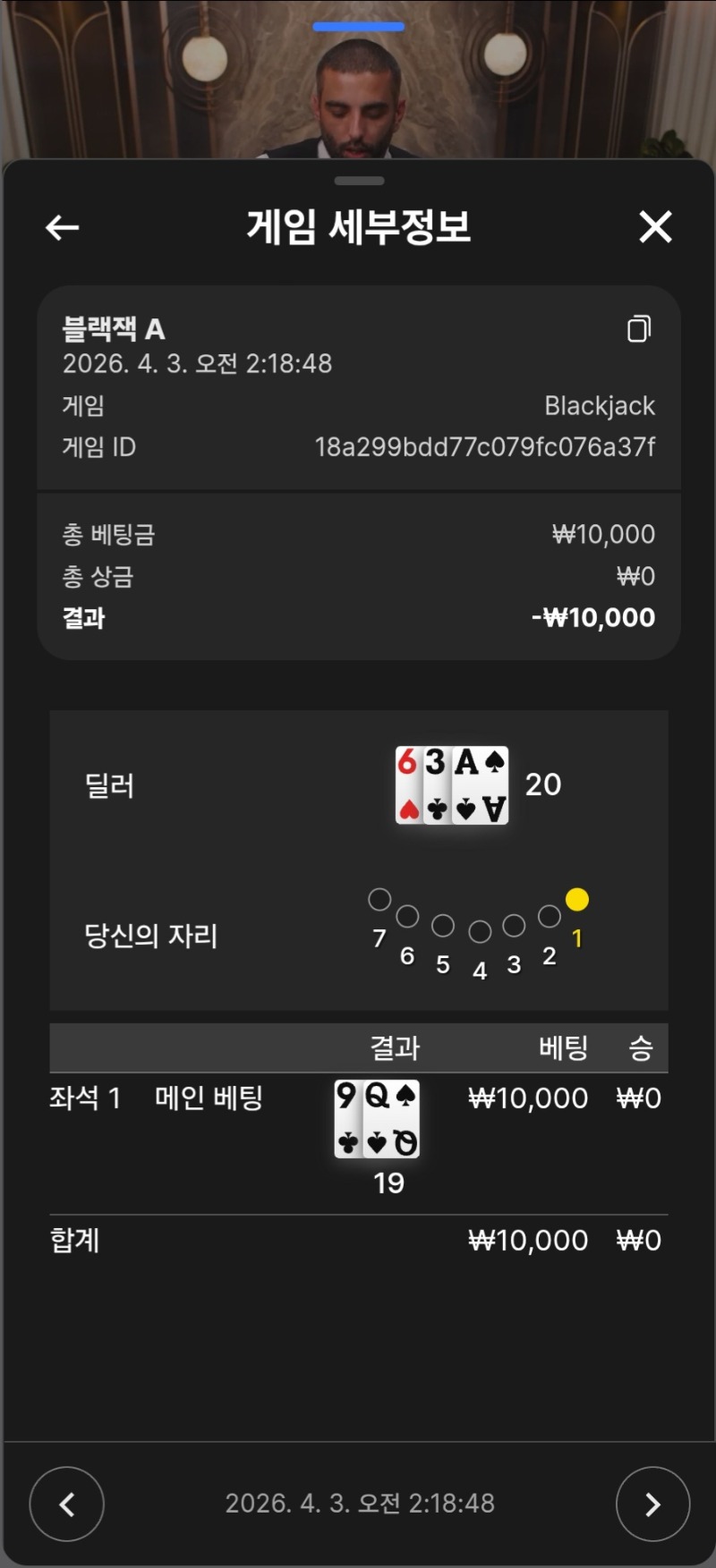Close the 게임 세부정보 panel
Screen dimensions: 716x1568
click(x=655, y=227)
